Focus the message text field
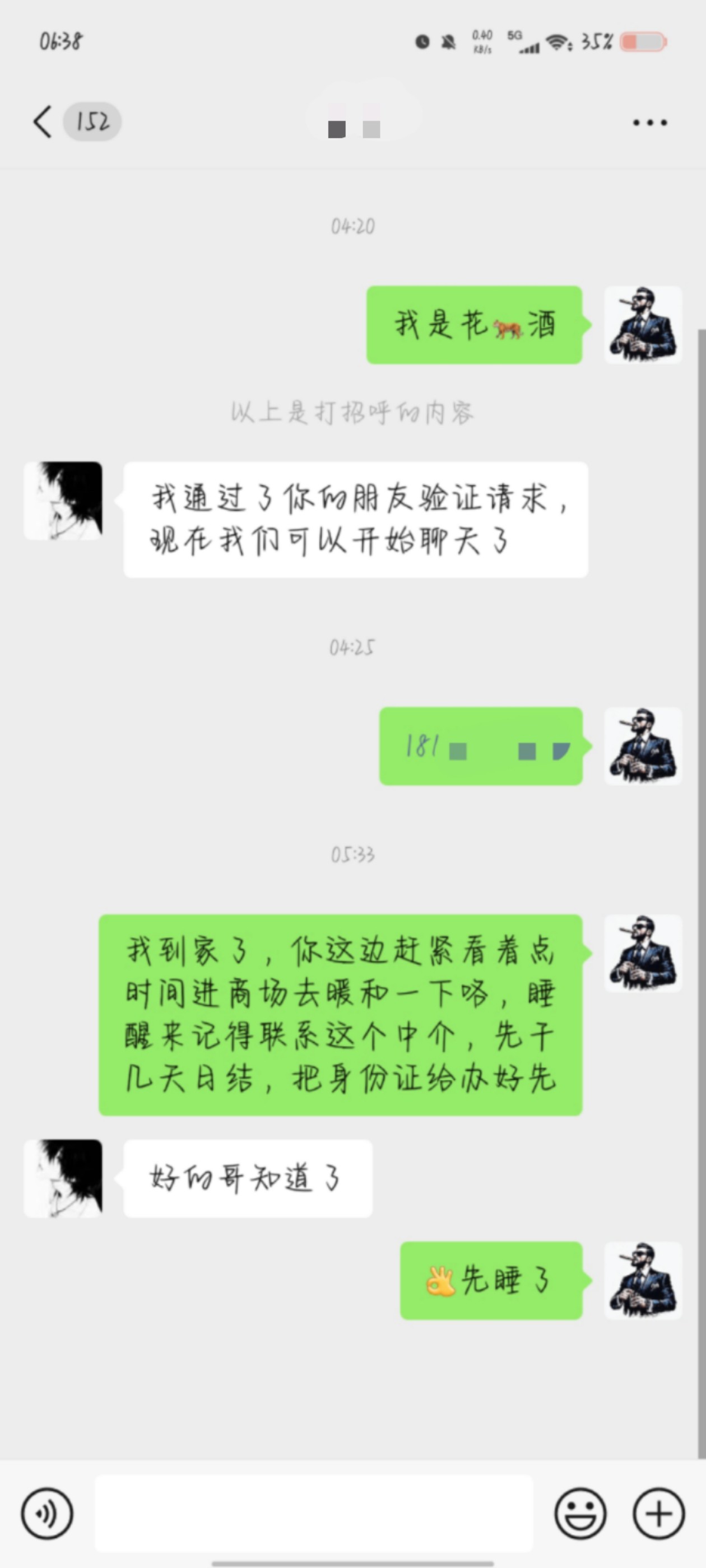 [x=313, y=1513]
